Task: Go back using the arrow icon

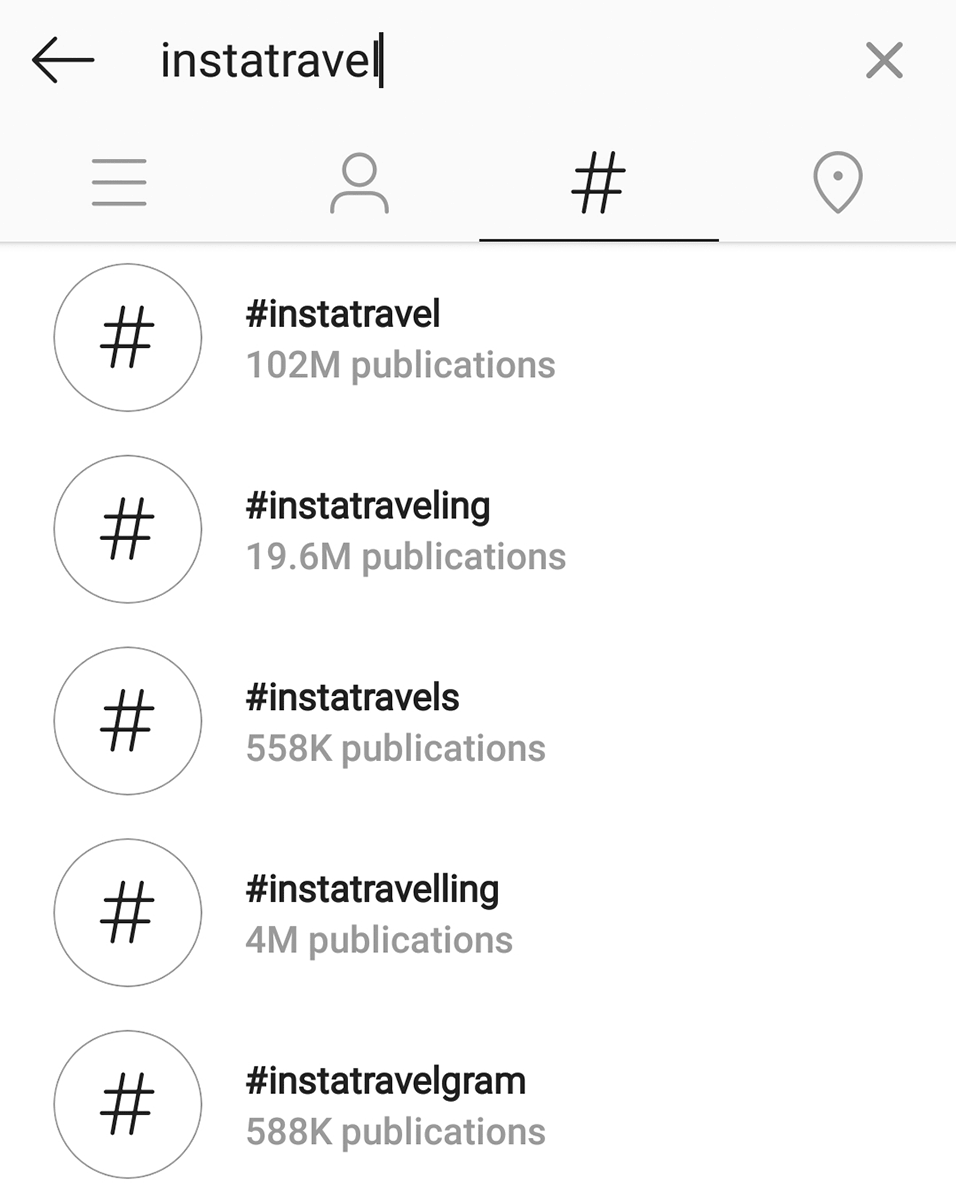Action: [63, 61]
